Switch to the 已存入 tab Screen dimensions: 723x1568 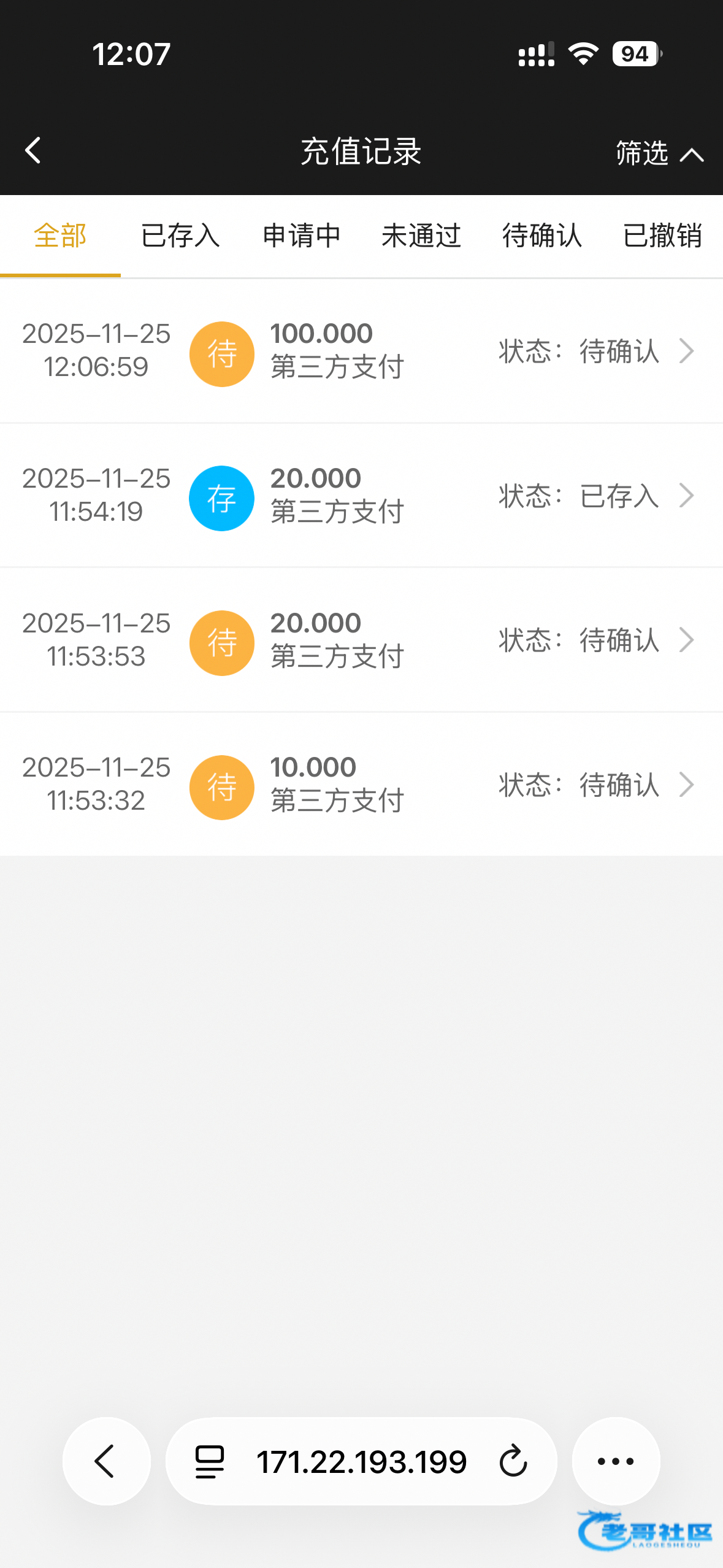[180, 236]
